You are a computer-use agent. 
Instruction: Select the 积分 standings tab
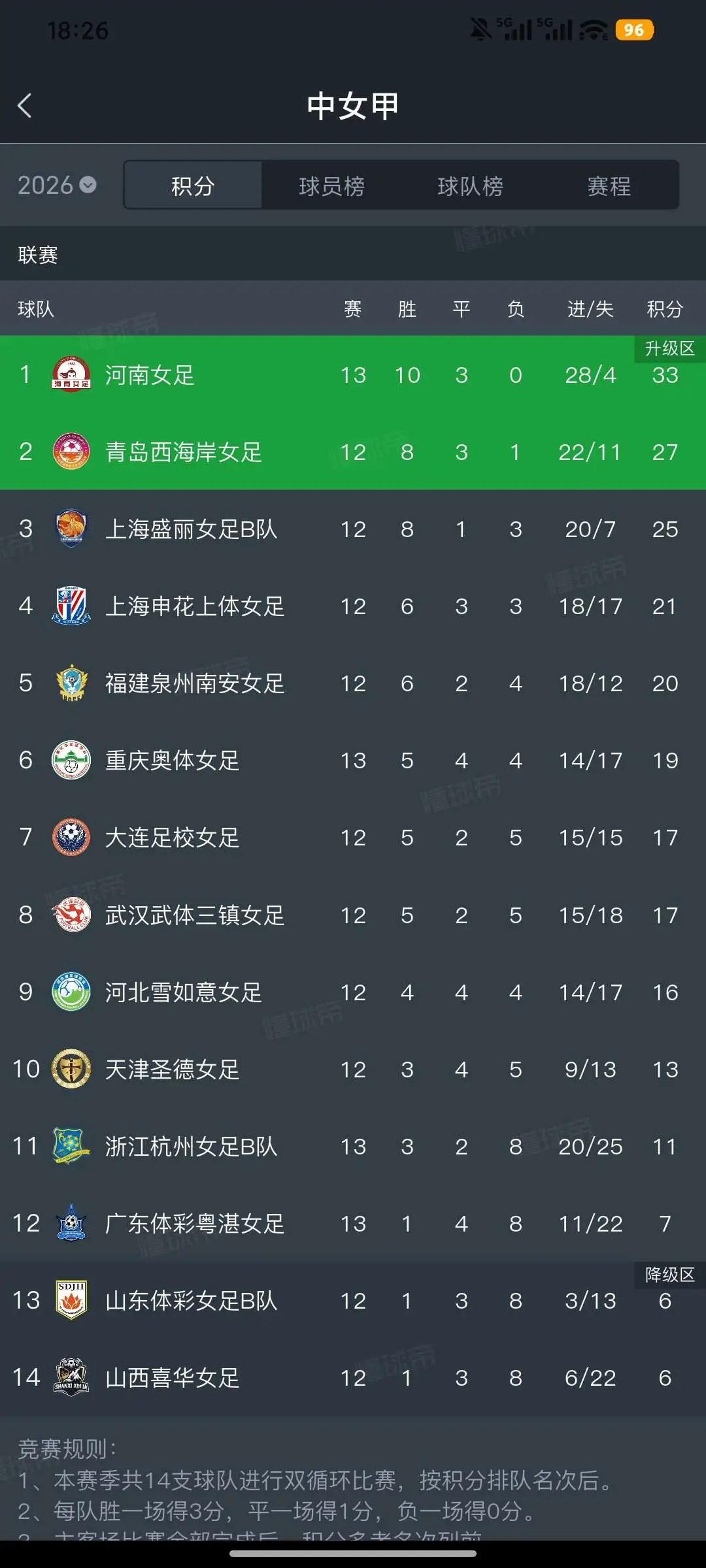pyautogui.click(x=193, y=186)
